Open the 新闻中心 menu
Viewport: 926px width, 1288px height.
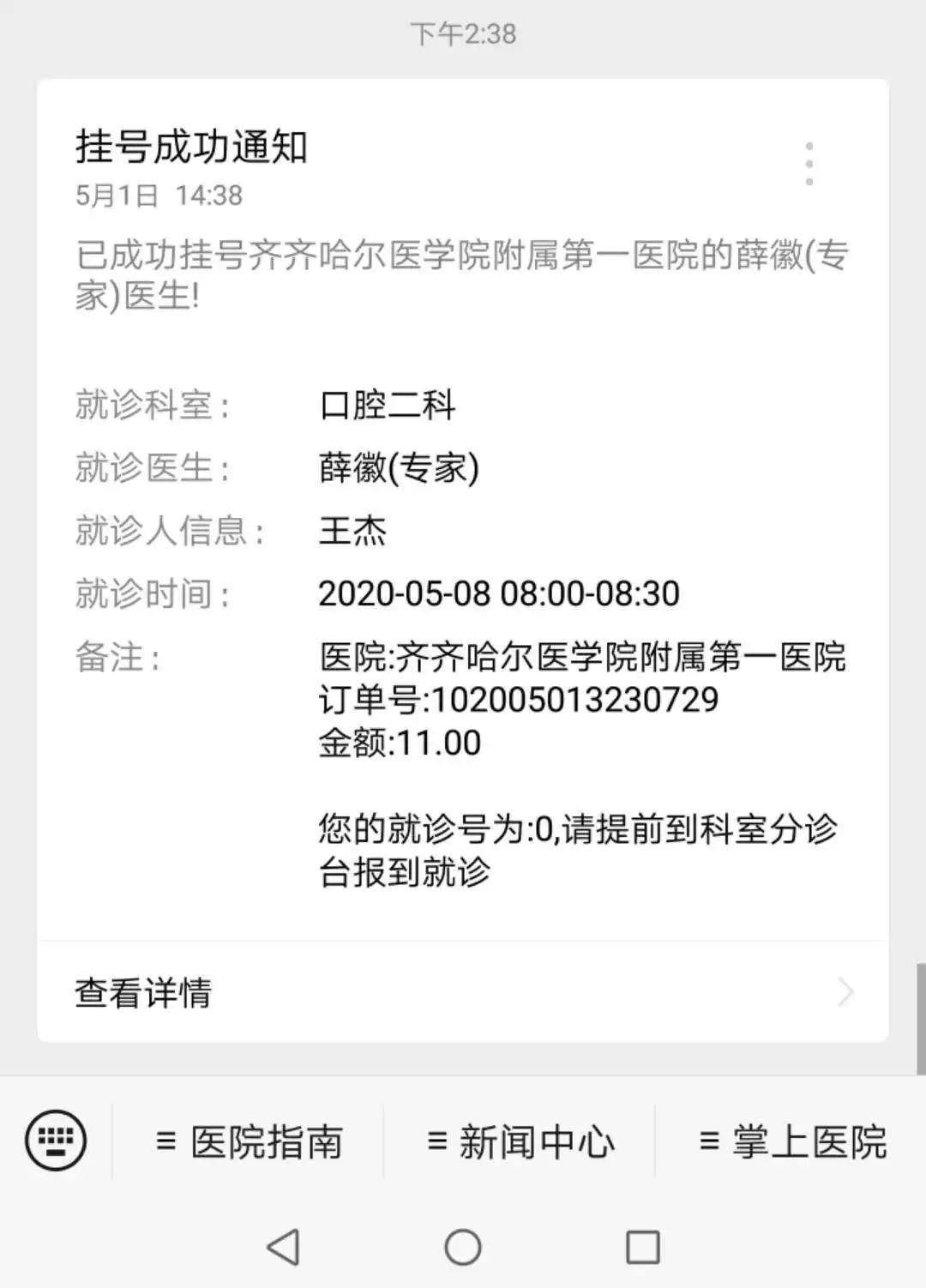pyautogui.click(x=520, y=1142)
